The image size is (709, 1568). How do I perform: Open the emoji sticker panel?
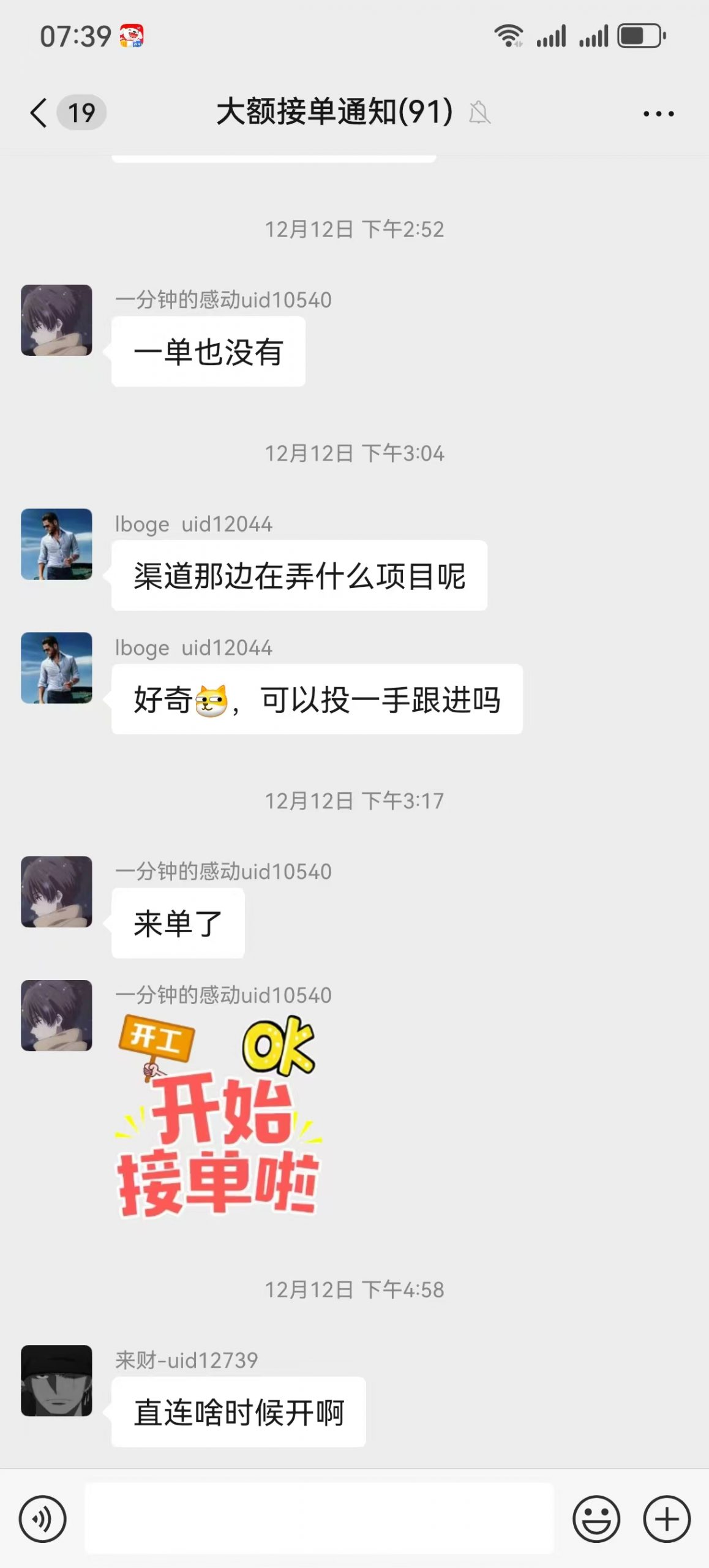tap(596, 1519)
